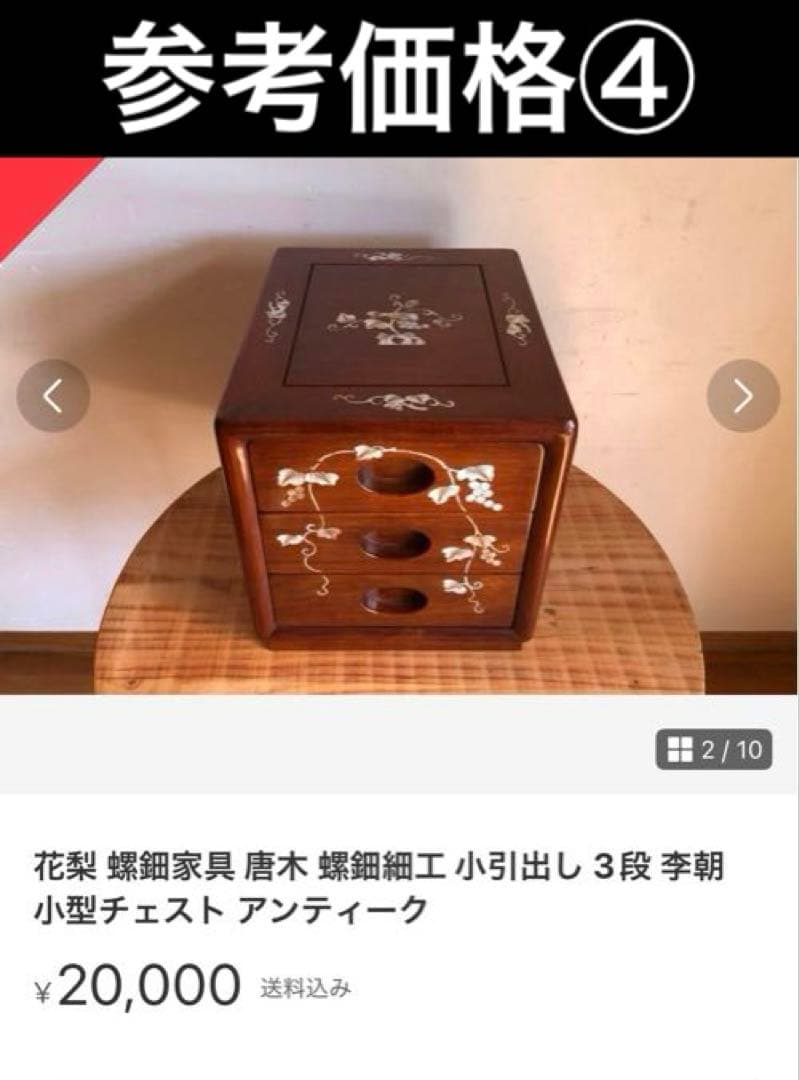Image resolution: width=799 pixels, height=1080 pixels.
Task: Click the top drawer in the photo
Action: click(x=395, y=480)
